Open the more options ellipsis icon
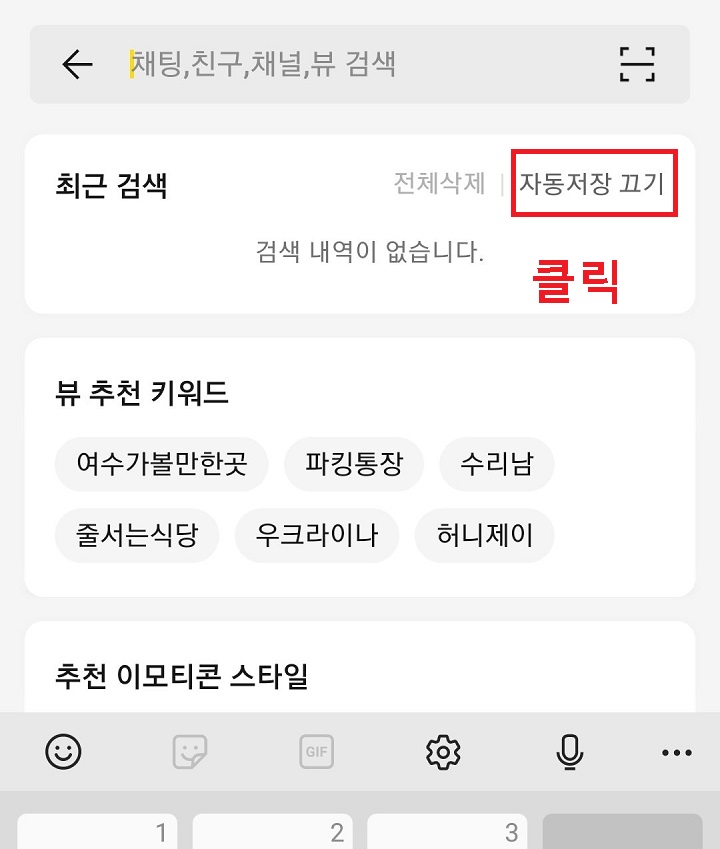 tap(678, 751)
